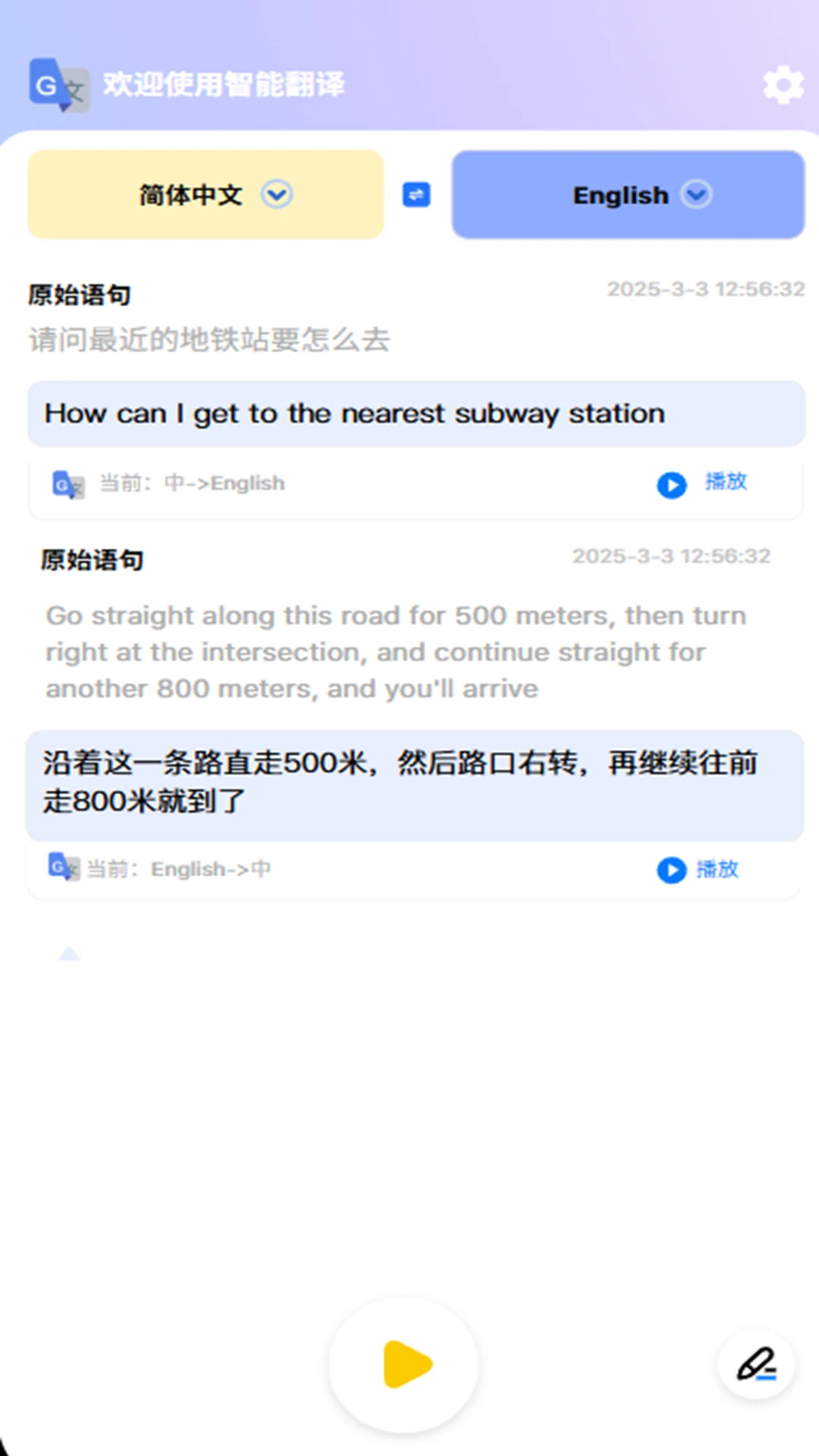Expand the 简体中文 language dropdown
The width and height of the screenshot is (819, 1456).
(x=277, y=195)
